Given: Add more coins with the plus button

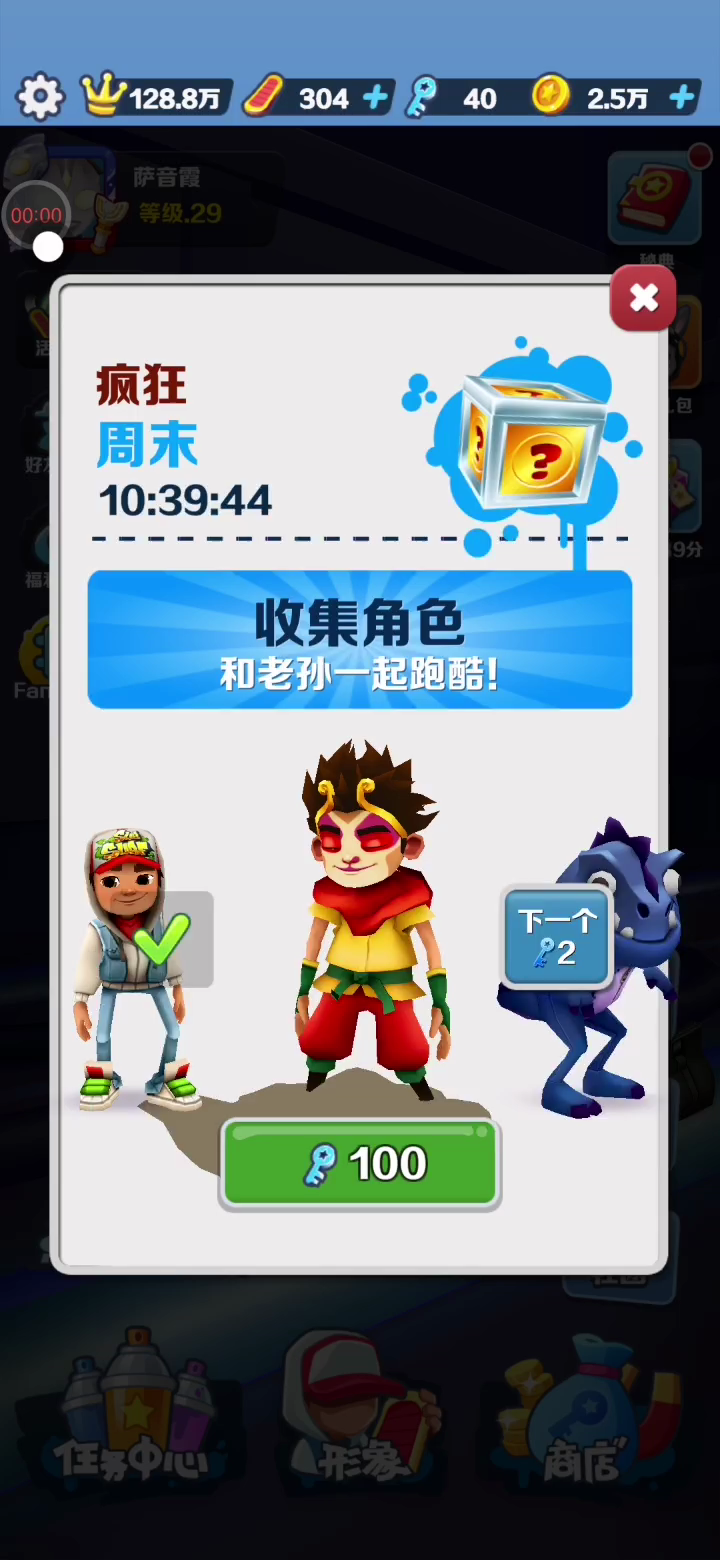Looking at the screenshot, I should tap(682, 97).
